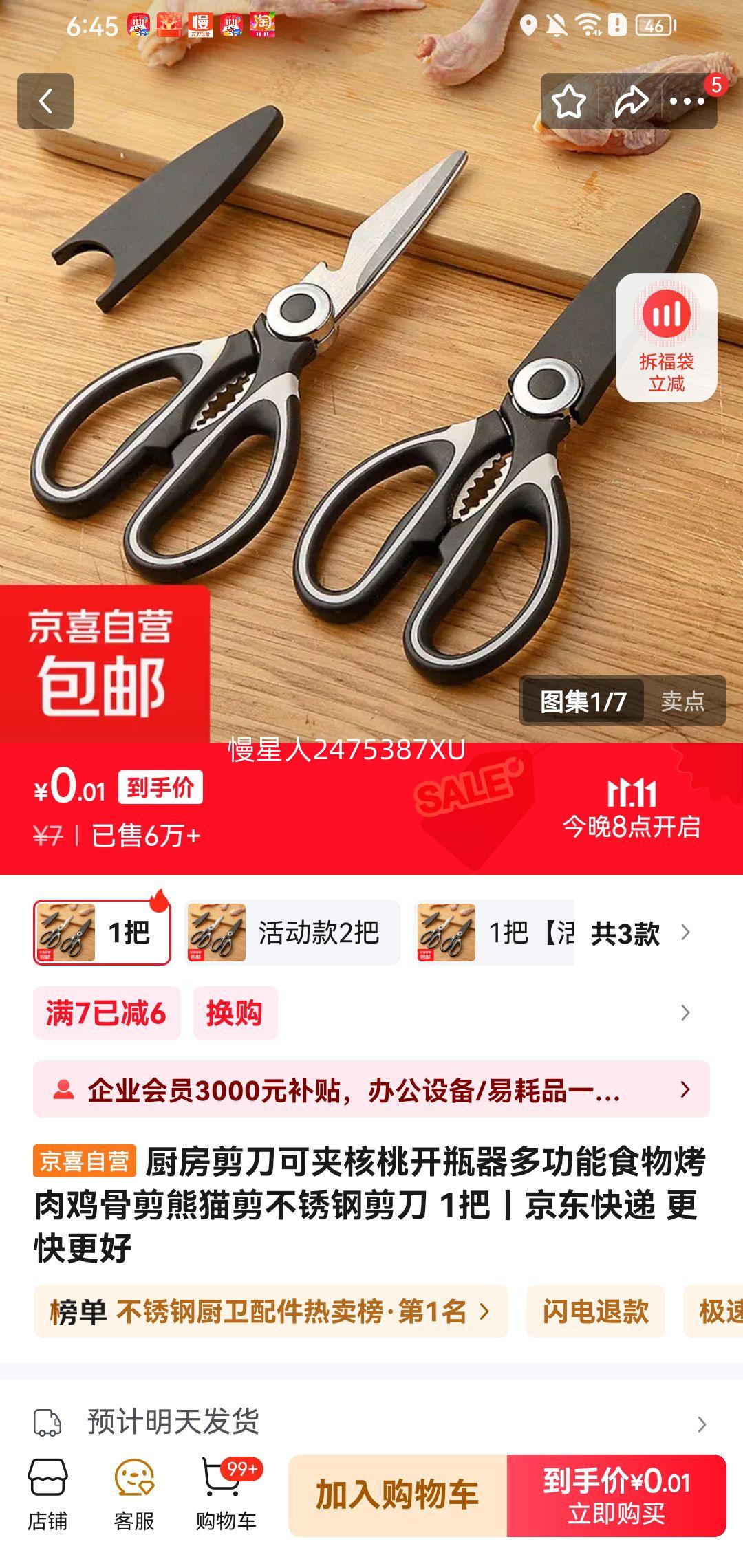Favorite this product with the star icon
The width and height of the screenshot is (743, 1568).
coord(569,102)
